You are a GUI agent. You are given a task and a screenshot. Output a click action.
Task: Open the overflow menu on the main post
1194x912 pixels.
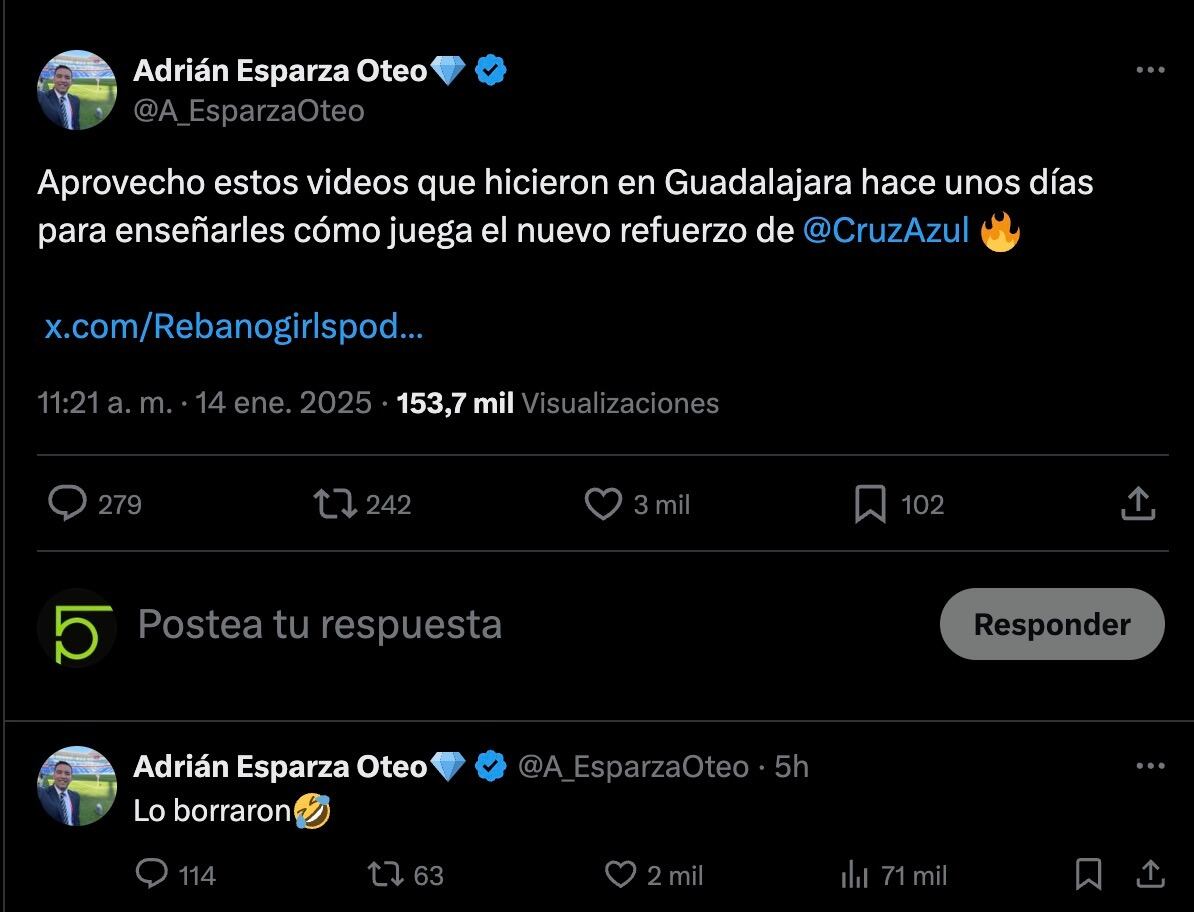pos(1150,71)
